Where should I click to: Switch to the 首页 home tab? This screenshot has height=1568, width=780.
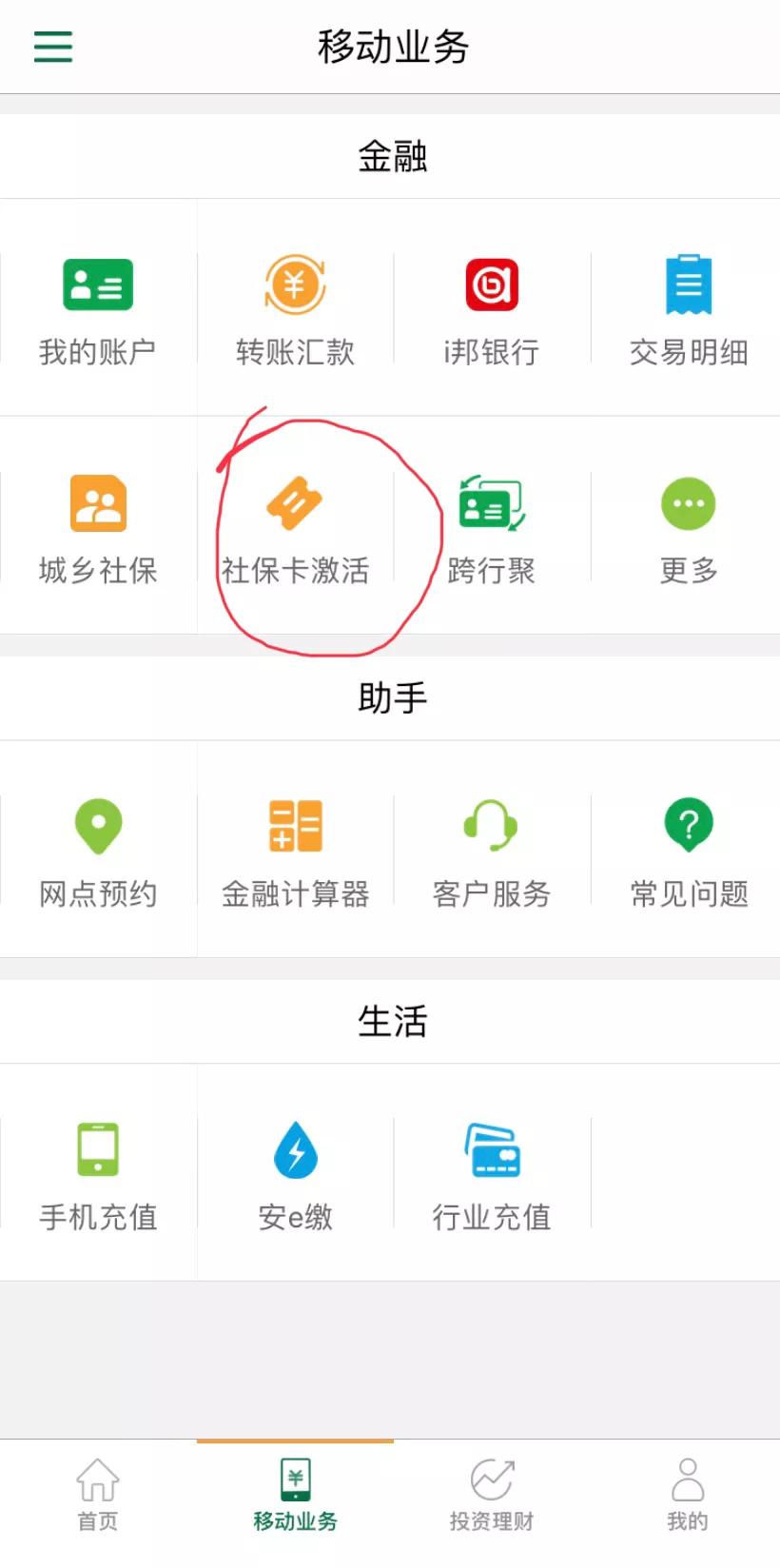(x=97, y=1496)
